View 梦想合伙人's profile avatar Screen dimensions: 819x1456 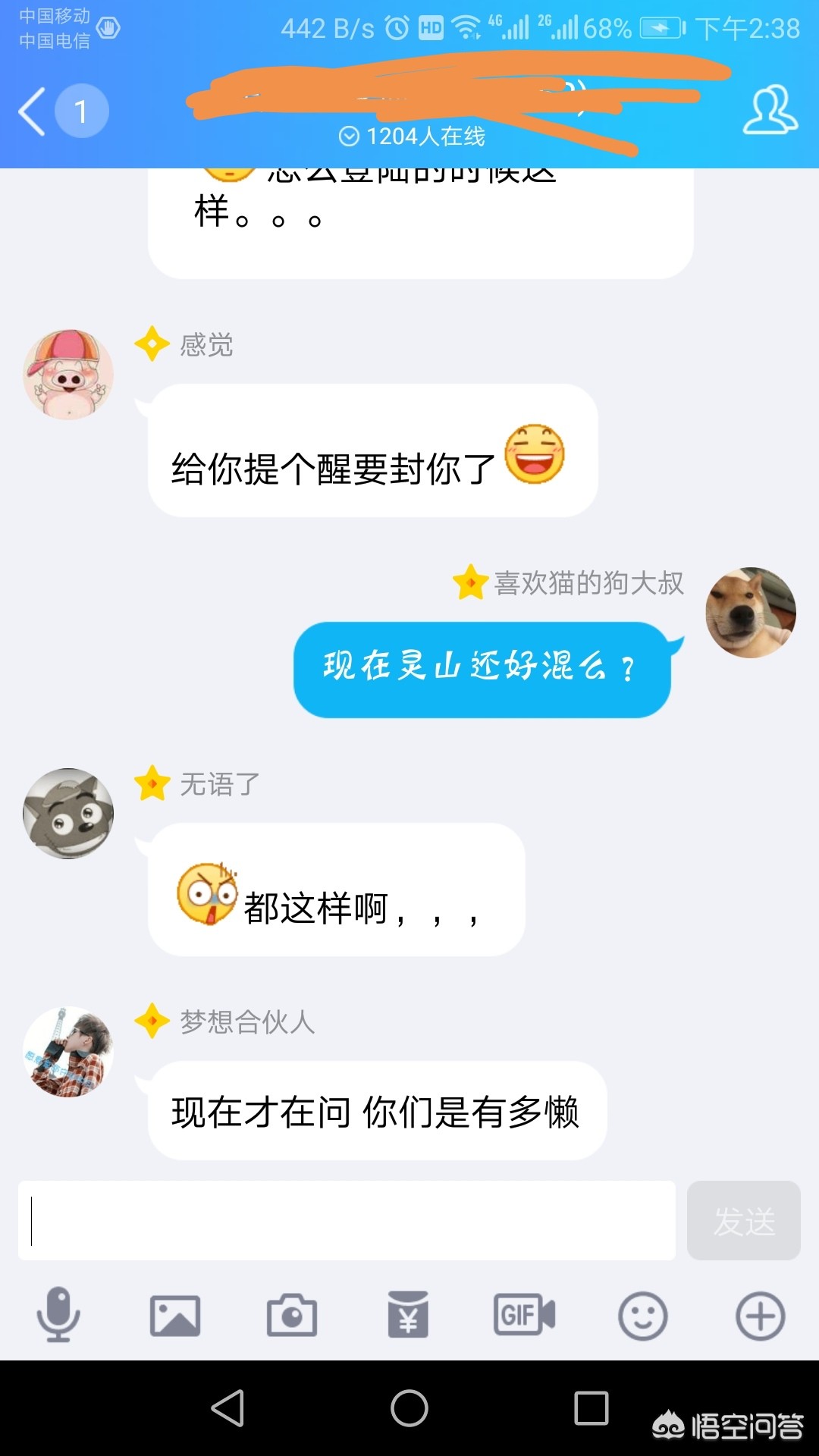pos(68,1052)
